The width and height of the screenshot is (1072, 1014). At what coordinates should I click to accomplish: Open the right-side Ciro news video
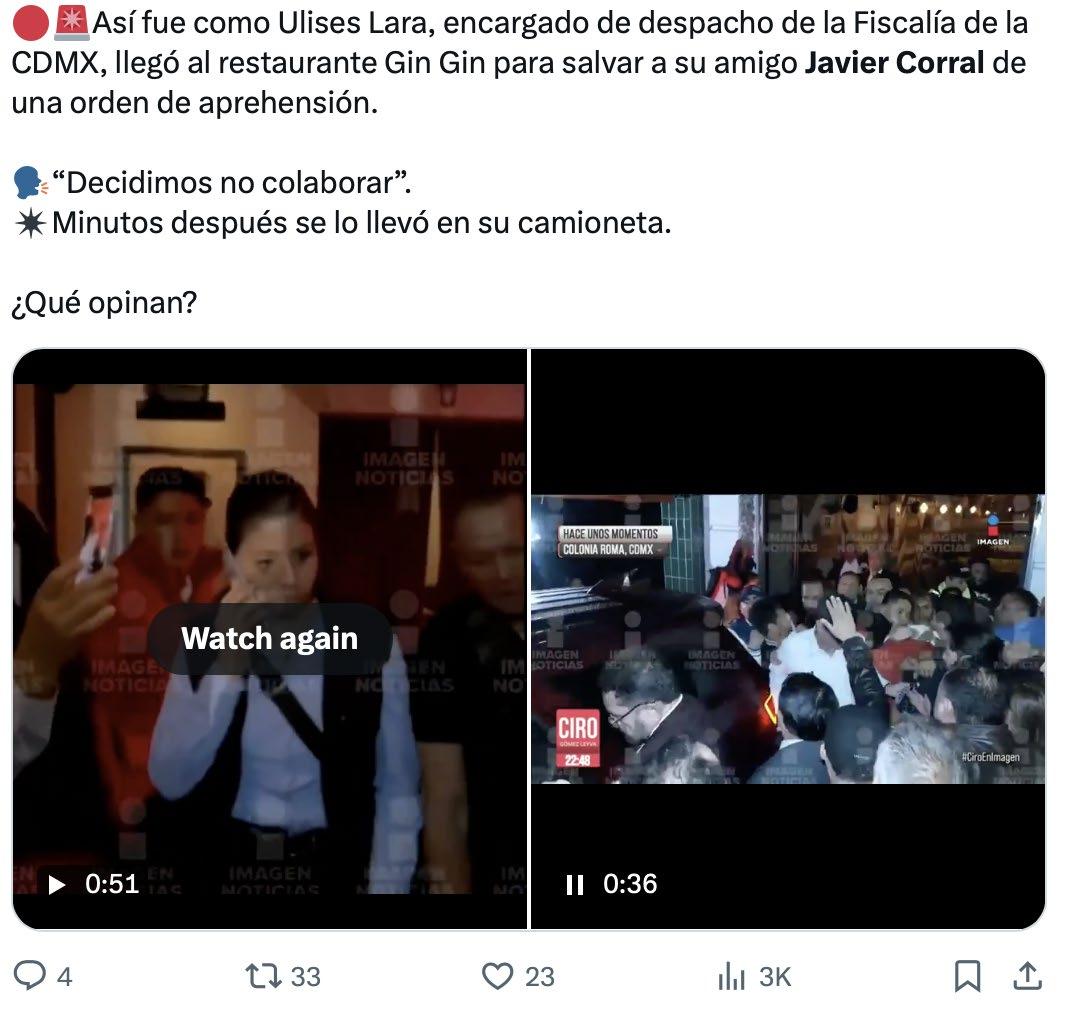click(787, 638)
